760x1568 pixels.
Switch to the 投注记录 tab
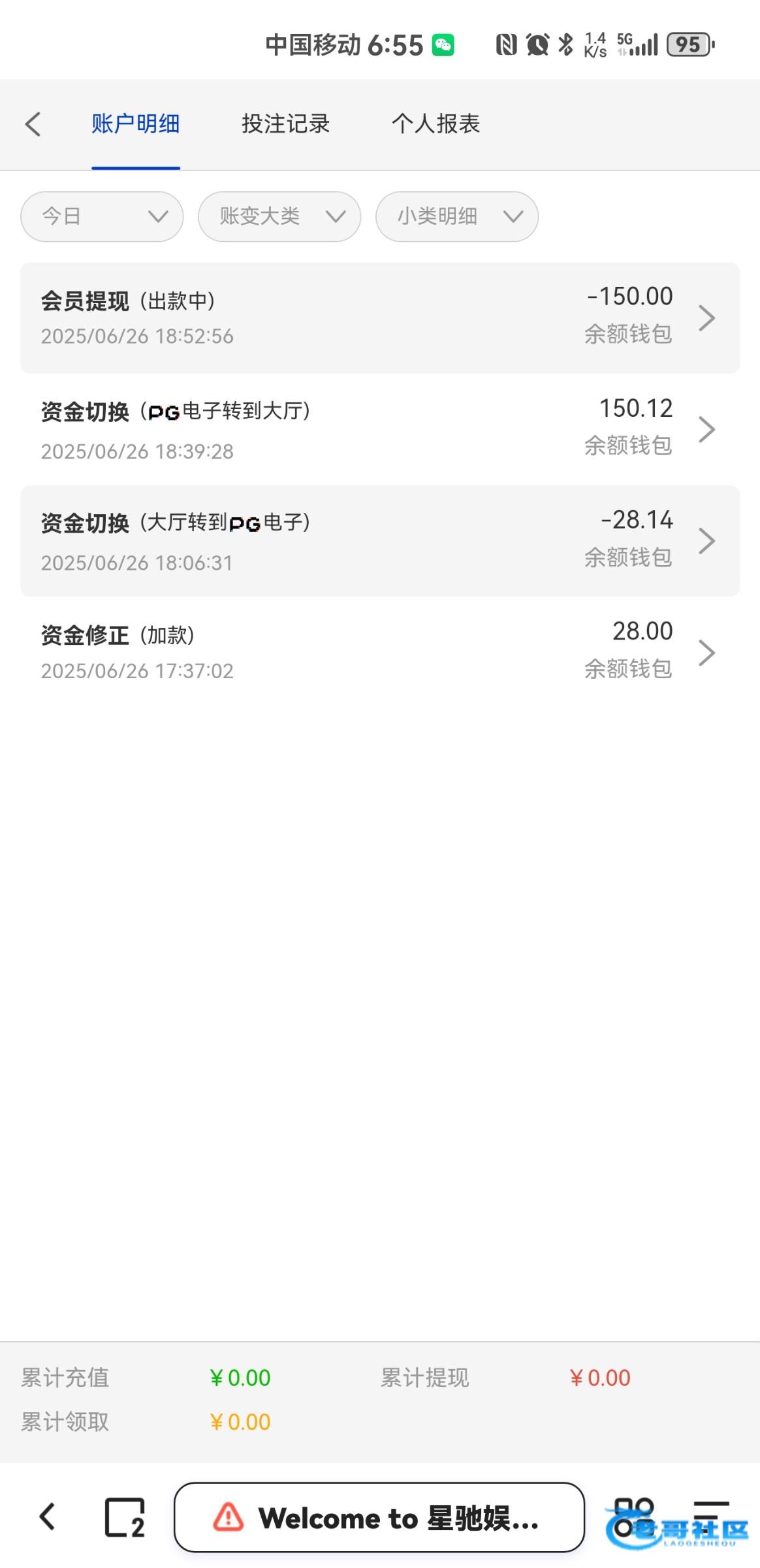(285, 123)
